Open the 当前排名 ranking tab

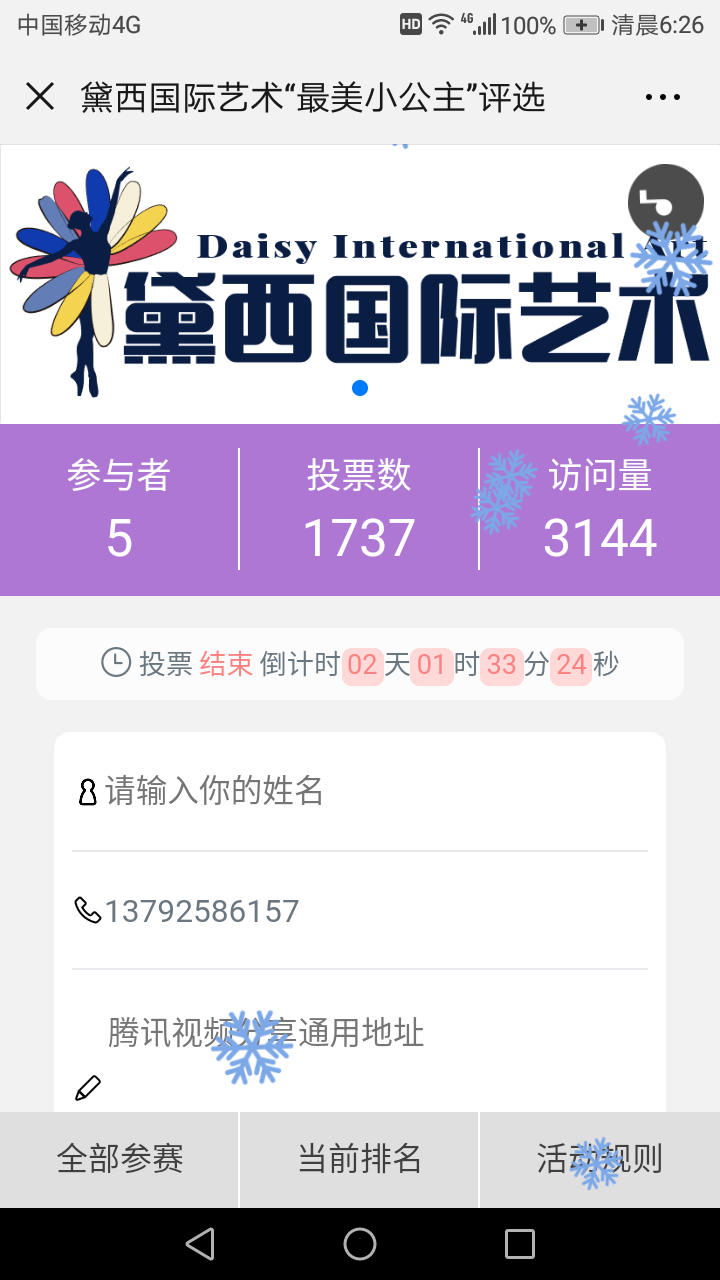(x=360, y=1160)
